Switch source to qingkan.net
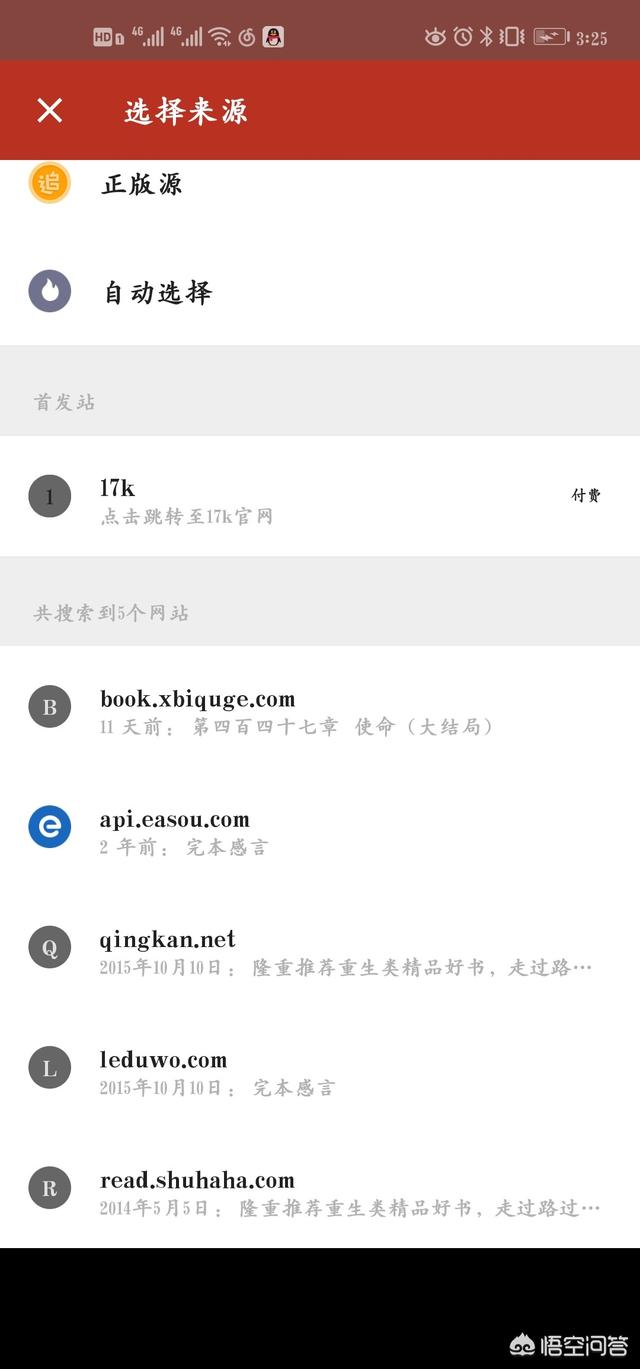 [x=320, y=950]
